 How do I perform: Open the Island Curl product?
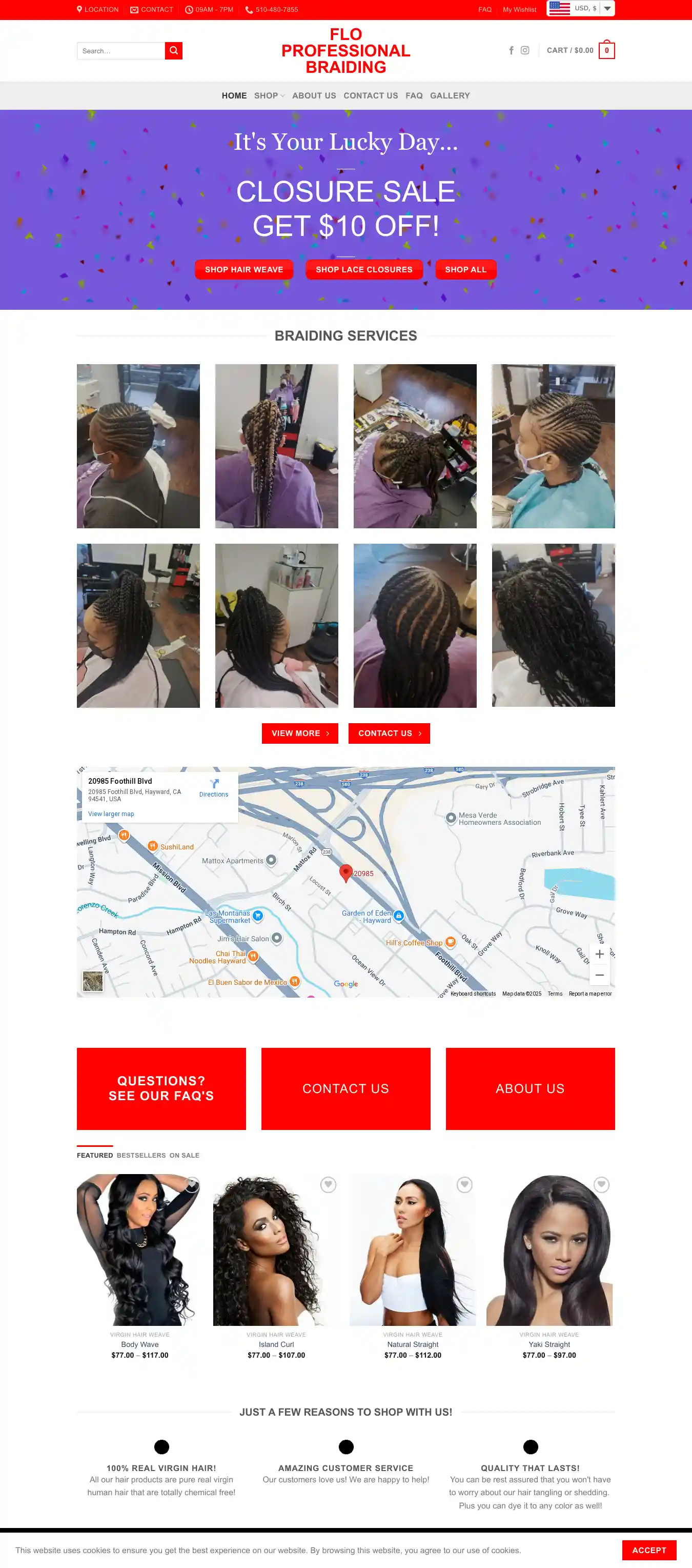276,1344
